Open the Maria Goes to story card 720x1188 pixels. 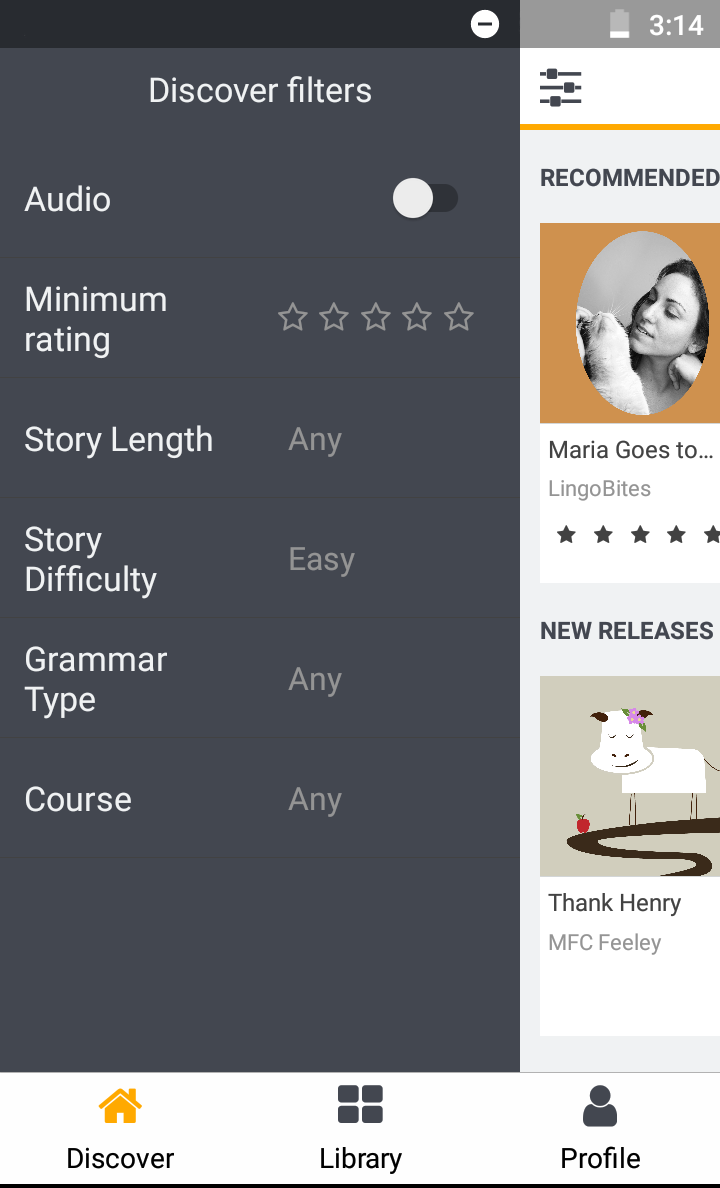point(630,400)
